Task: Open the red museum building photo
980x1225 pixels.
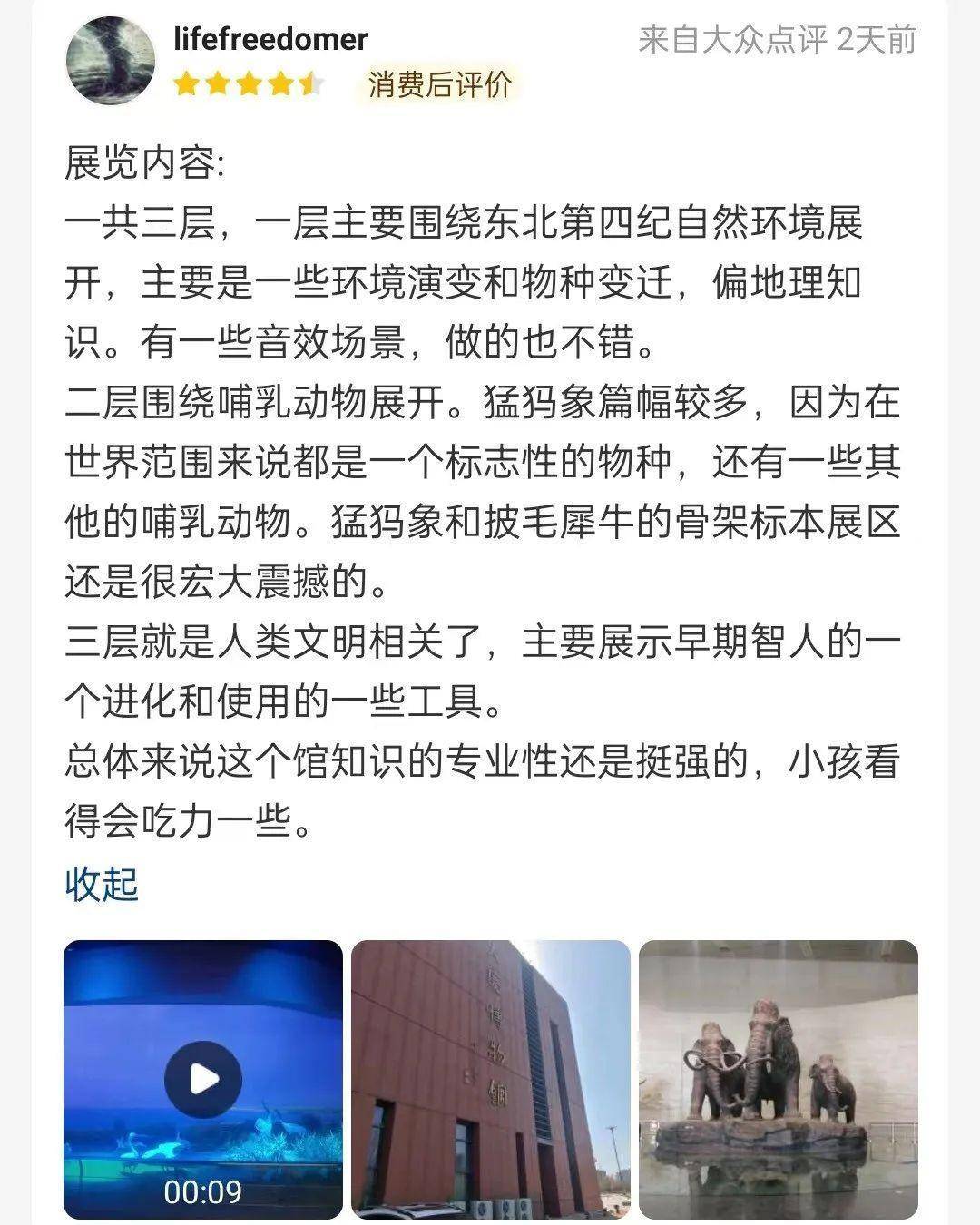Action: (x=490, y=1080)
